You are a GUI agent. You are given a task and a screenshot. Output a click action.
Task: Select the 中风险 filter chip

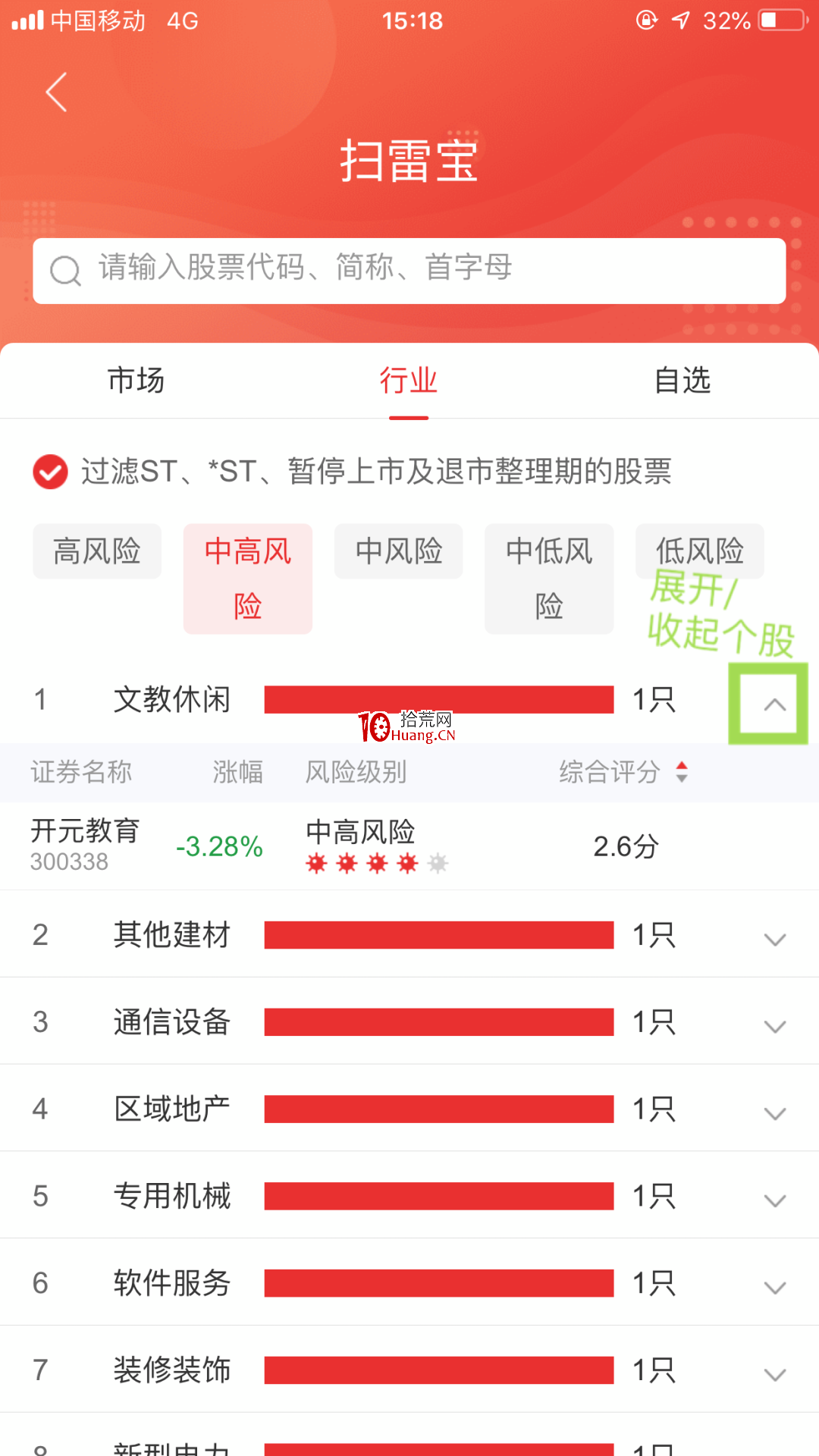pos(399,551)
